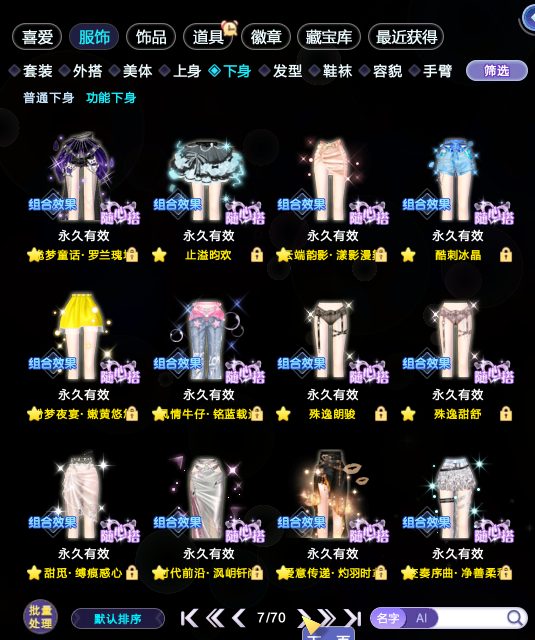Show the 最近获得 tab
Screen dimensions: 535x640
point(406,37)
